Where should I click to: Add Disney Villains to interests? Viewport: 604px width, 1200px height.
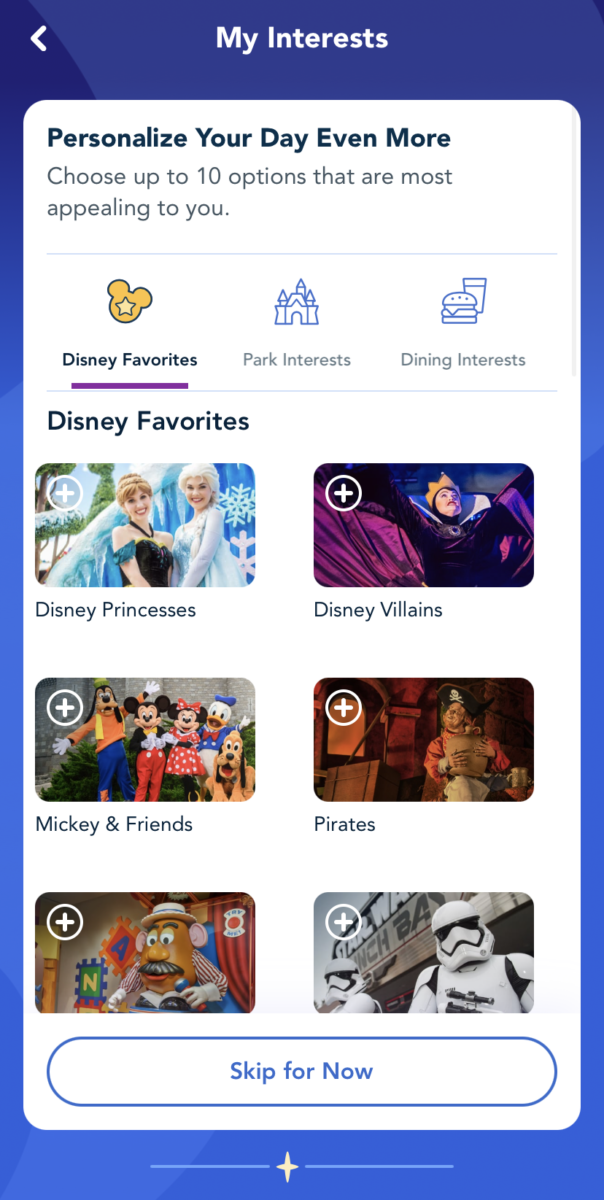click(344, 493)
